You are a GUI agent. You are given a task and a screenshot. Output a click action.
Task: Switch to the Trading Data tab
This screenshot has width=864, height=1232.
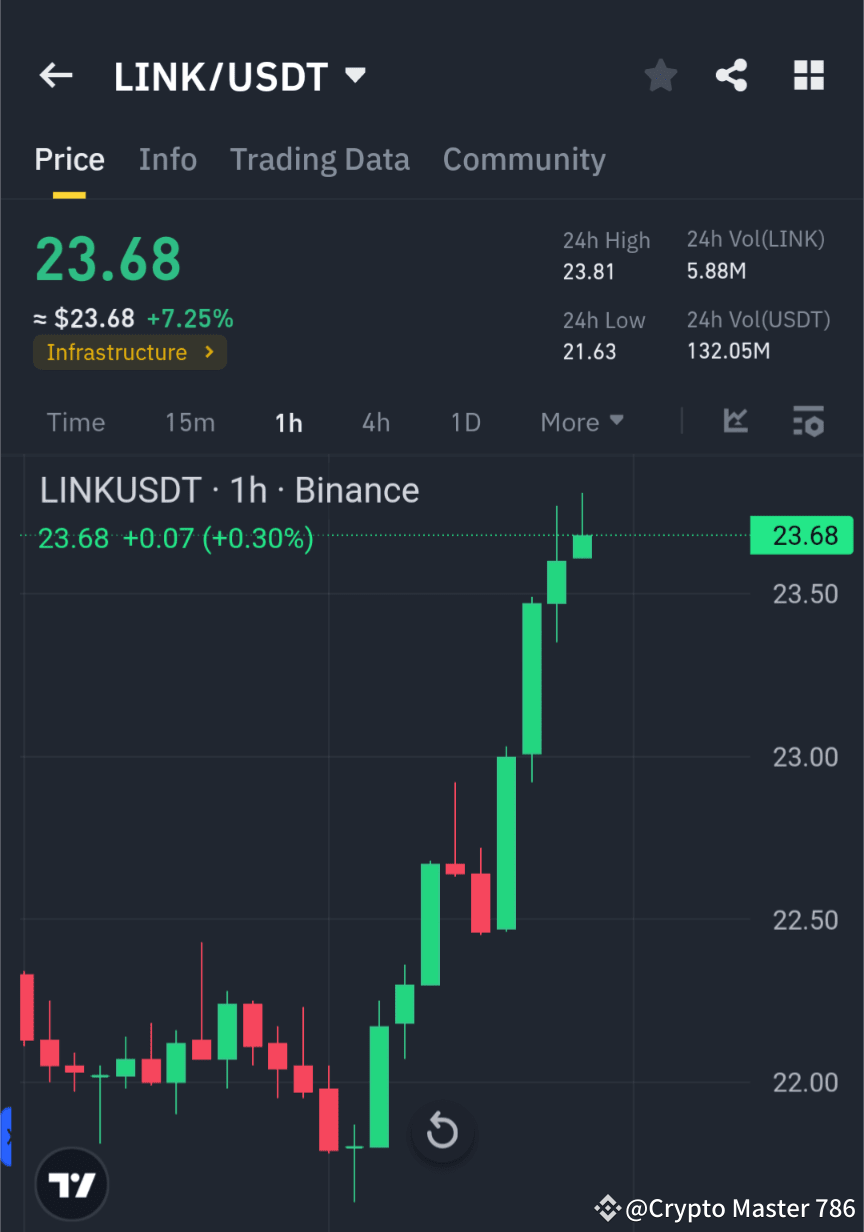[x=320, y=159]
